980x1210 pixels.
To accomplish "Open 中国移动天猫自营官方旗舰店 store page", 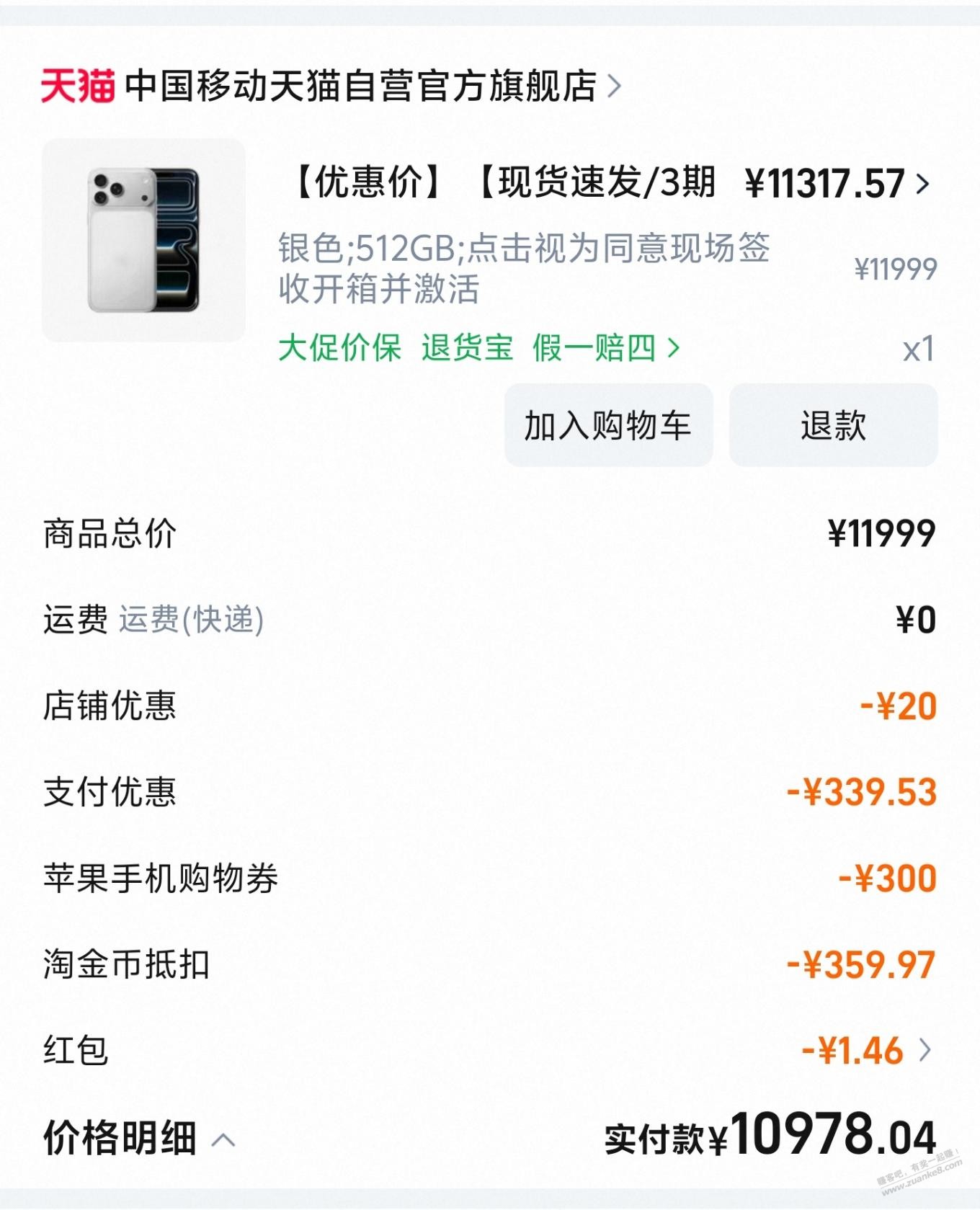I will click(x=360, y=86).
